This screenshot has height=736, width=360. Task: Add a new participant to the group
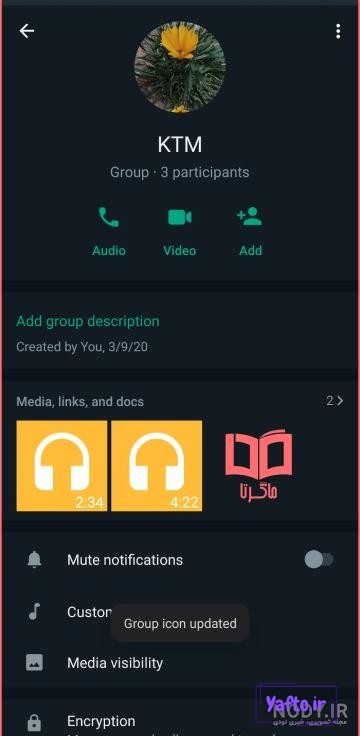pos(250,231)
